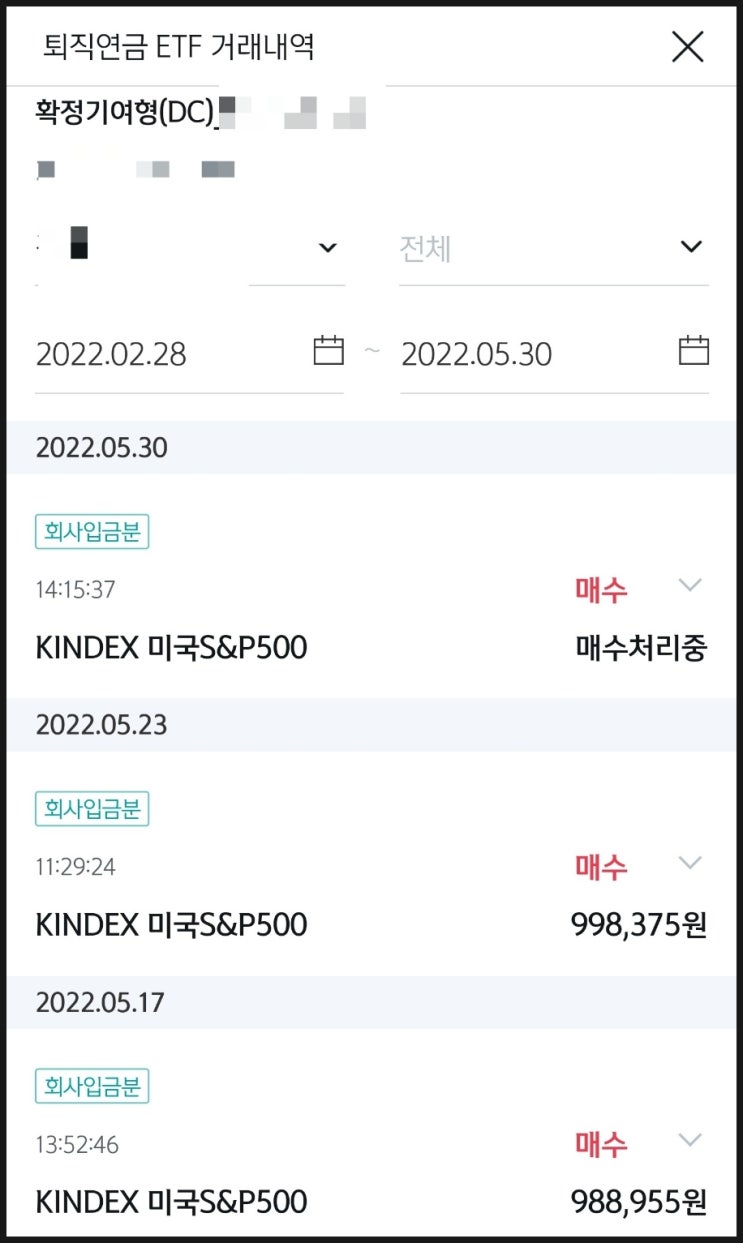Select the 회사입금분 tag on the pending order
Viewport: 743px width, 1243px height.
point(92,532)
